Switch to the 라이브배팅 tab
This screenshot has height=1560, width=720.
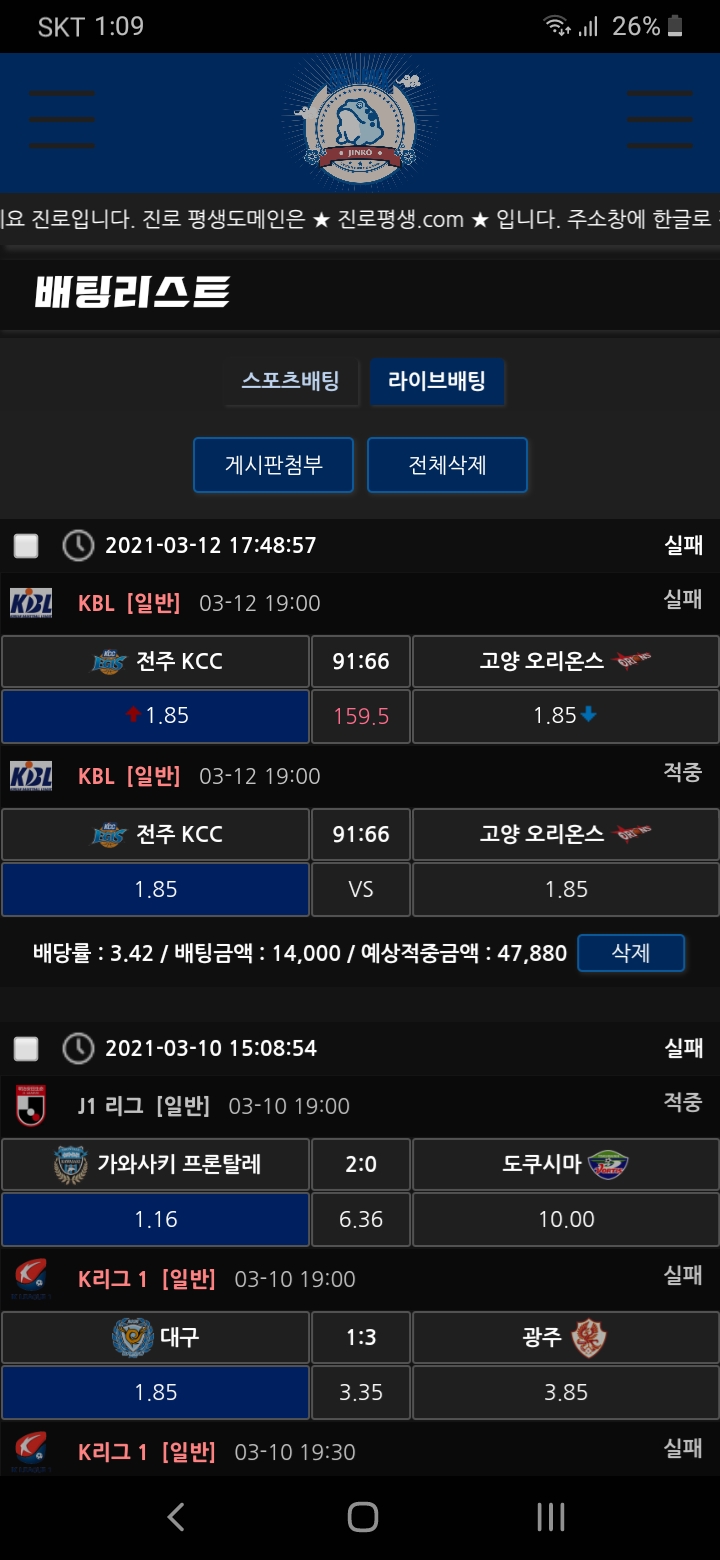[437, 381]
